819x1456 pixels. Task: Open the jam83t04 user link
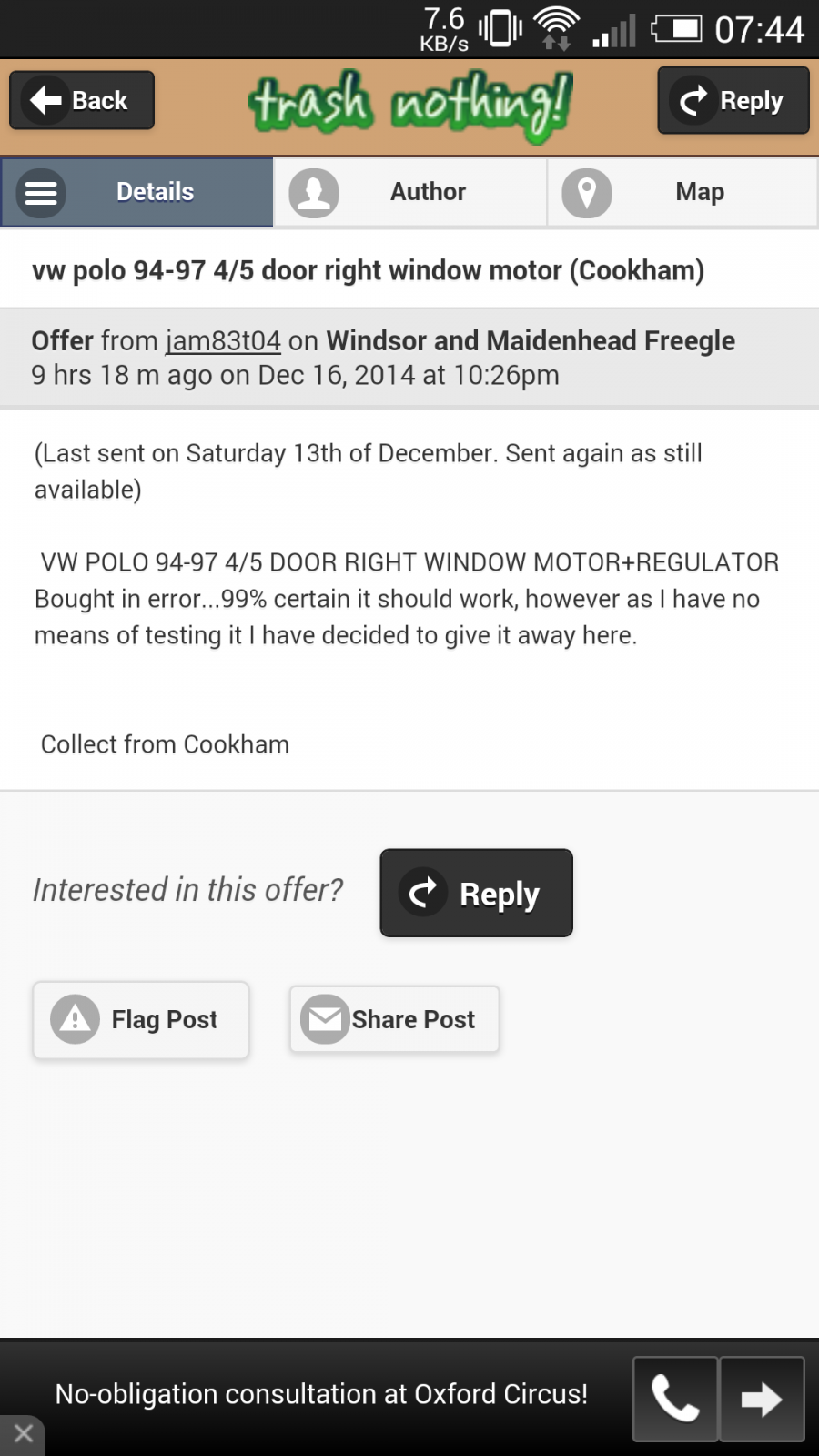click(x=223, y=340)
